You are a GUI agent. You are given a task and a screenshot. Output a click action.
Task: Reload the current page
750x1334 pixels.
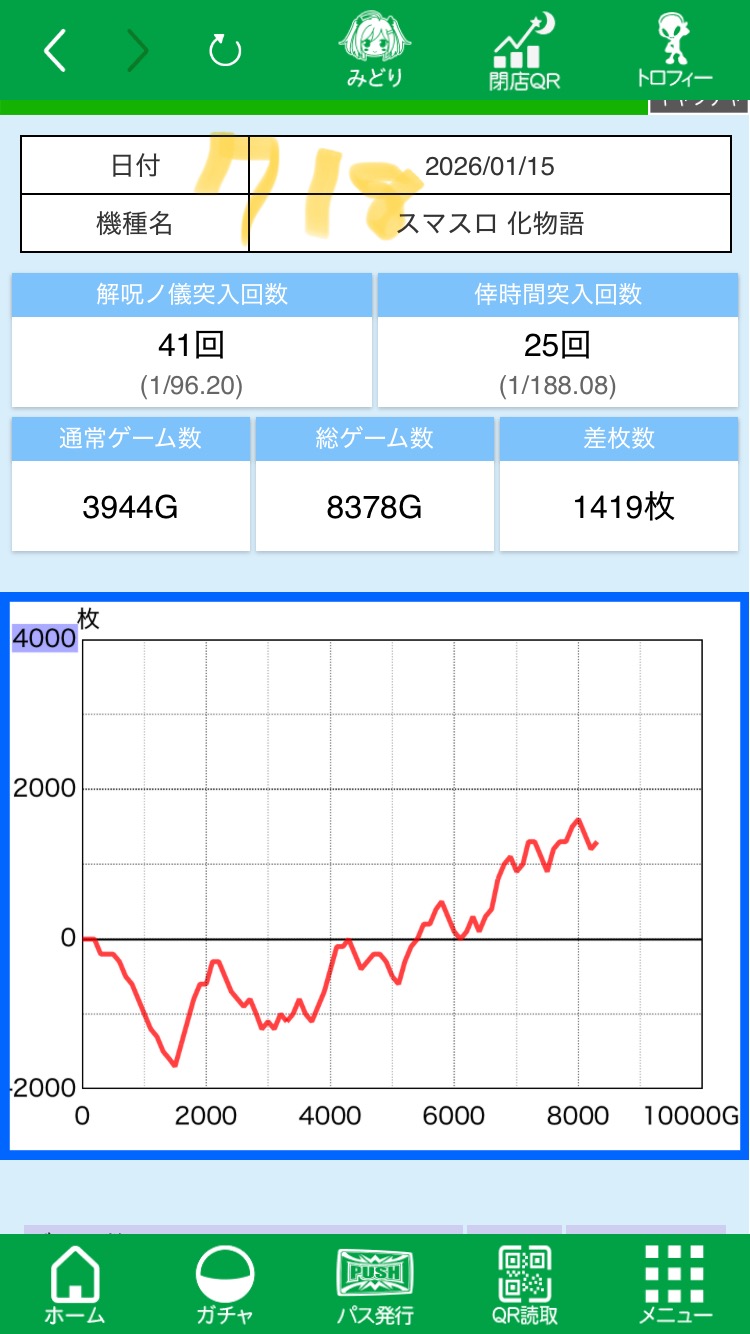point(225,50)
